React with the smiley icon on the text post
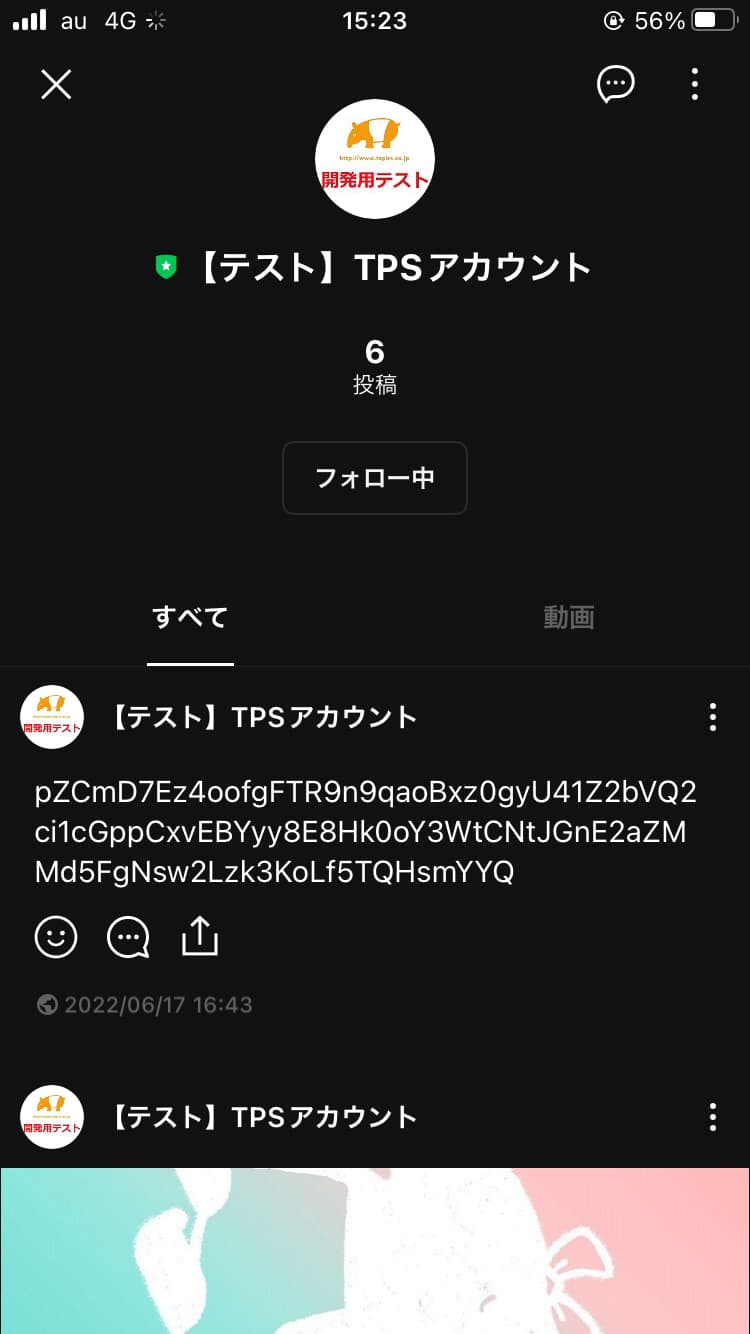Viewport: 750px width, 1334px height. coord(56,937)
